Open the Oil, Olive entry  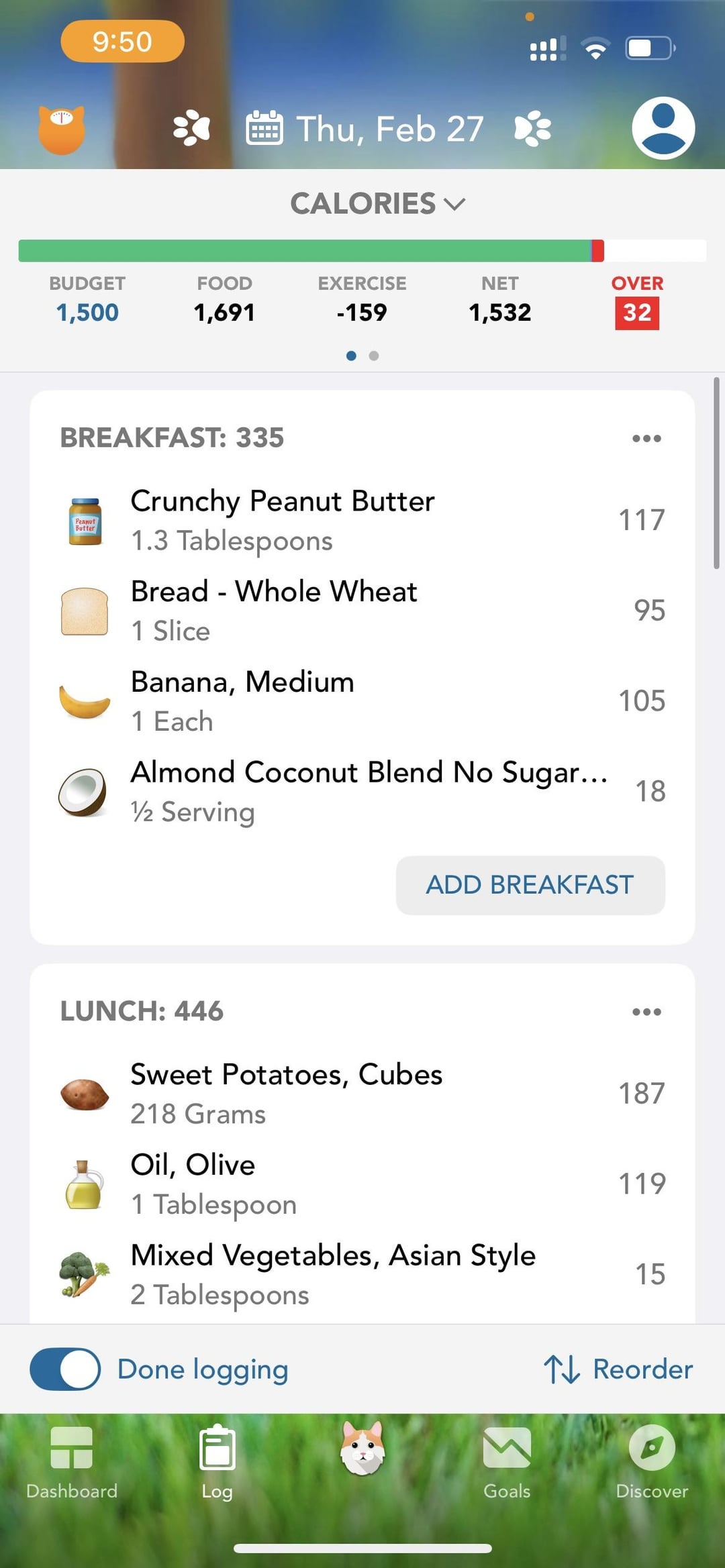[362, 1184]
